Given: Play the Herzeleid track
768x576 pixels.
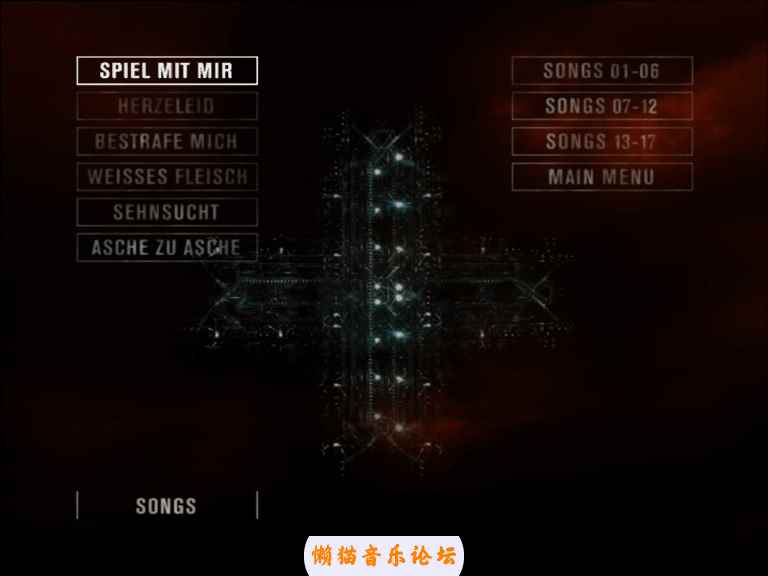Looking at the screenshot, I should tap(167, 106).
